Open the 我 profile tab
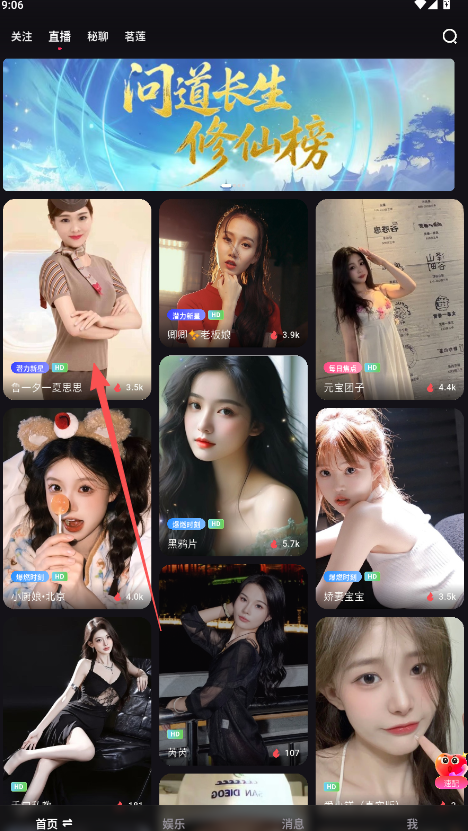The width and height of the screenshot is (468, 831). pyautogui.click(x=412, y=824)
